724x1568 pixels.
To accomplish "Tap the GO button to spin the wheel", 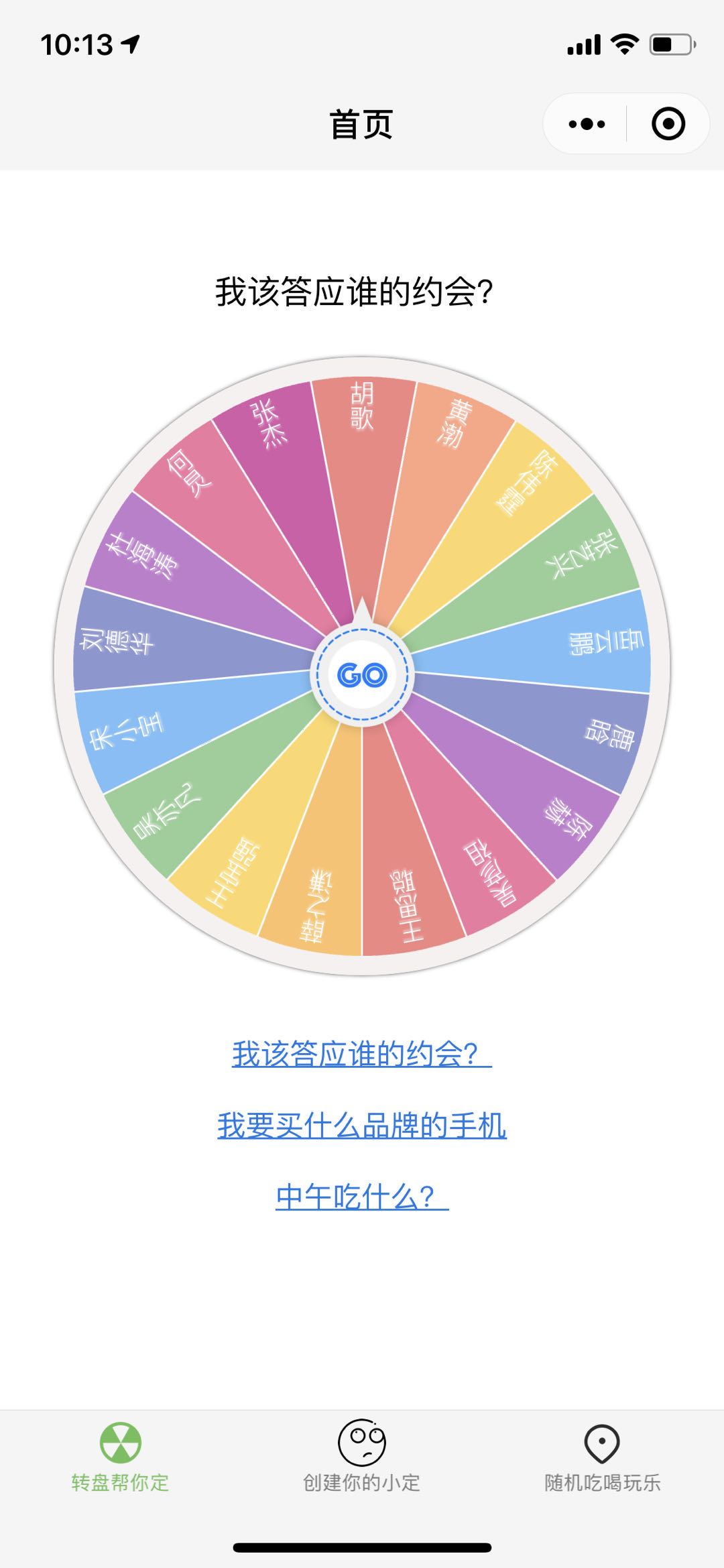I will click(362, 674).
